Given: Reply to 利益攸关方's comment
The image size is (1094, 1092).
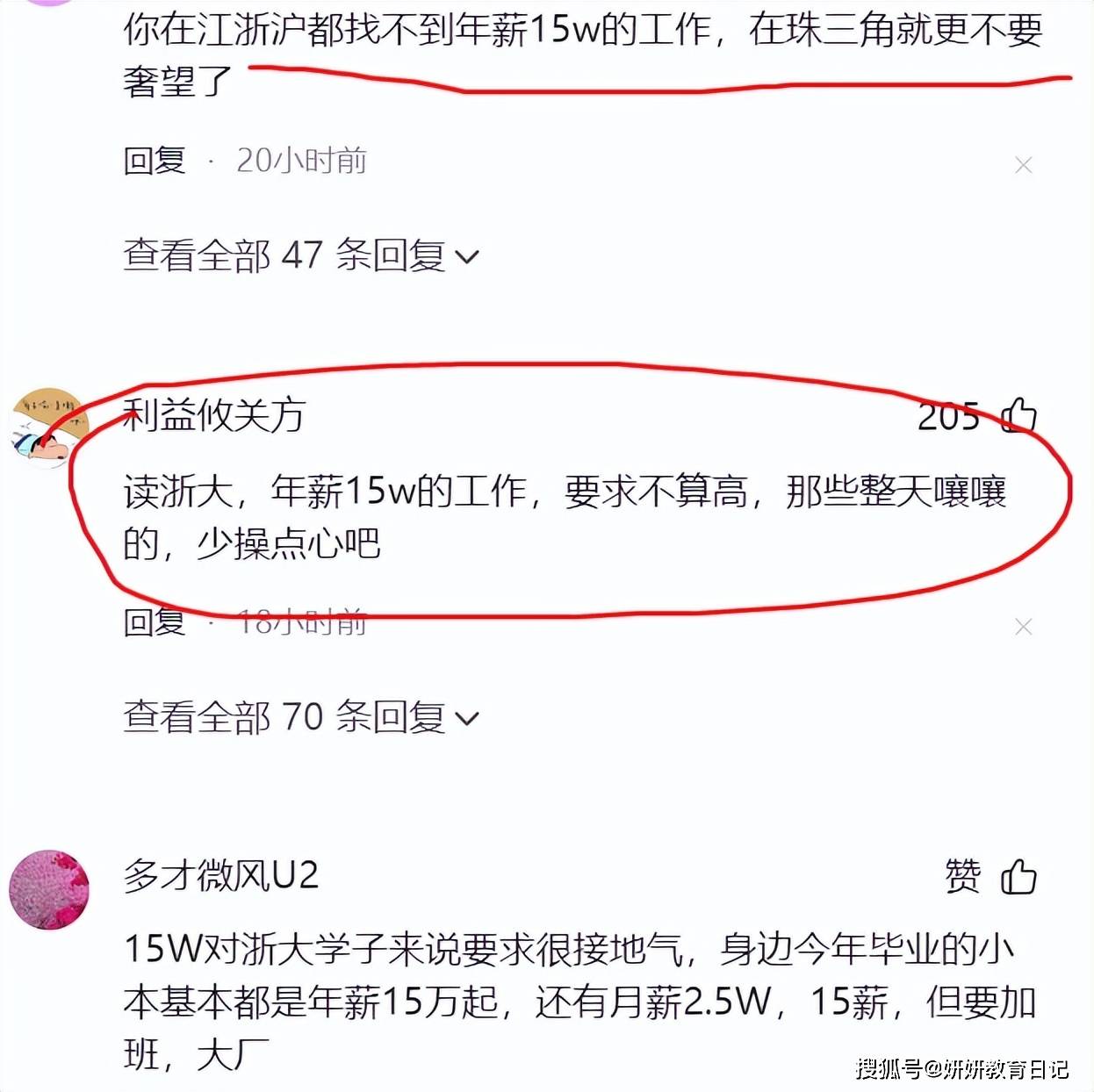Looking at the screenshot, I should pyautogui.click(x=155, y=622).
